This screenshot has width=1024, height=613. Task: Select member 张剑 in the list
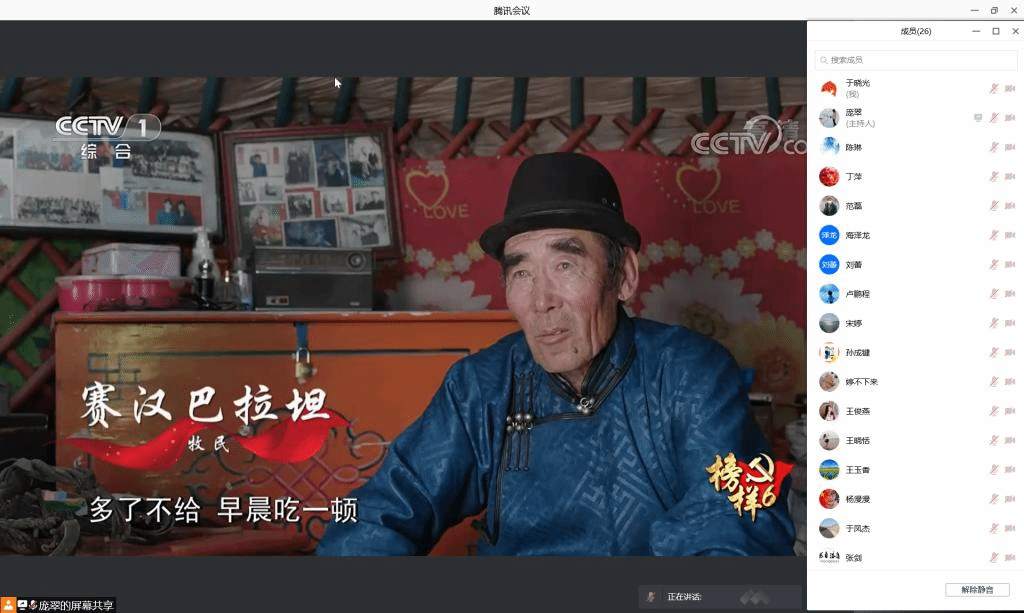(853, 557)
